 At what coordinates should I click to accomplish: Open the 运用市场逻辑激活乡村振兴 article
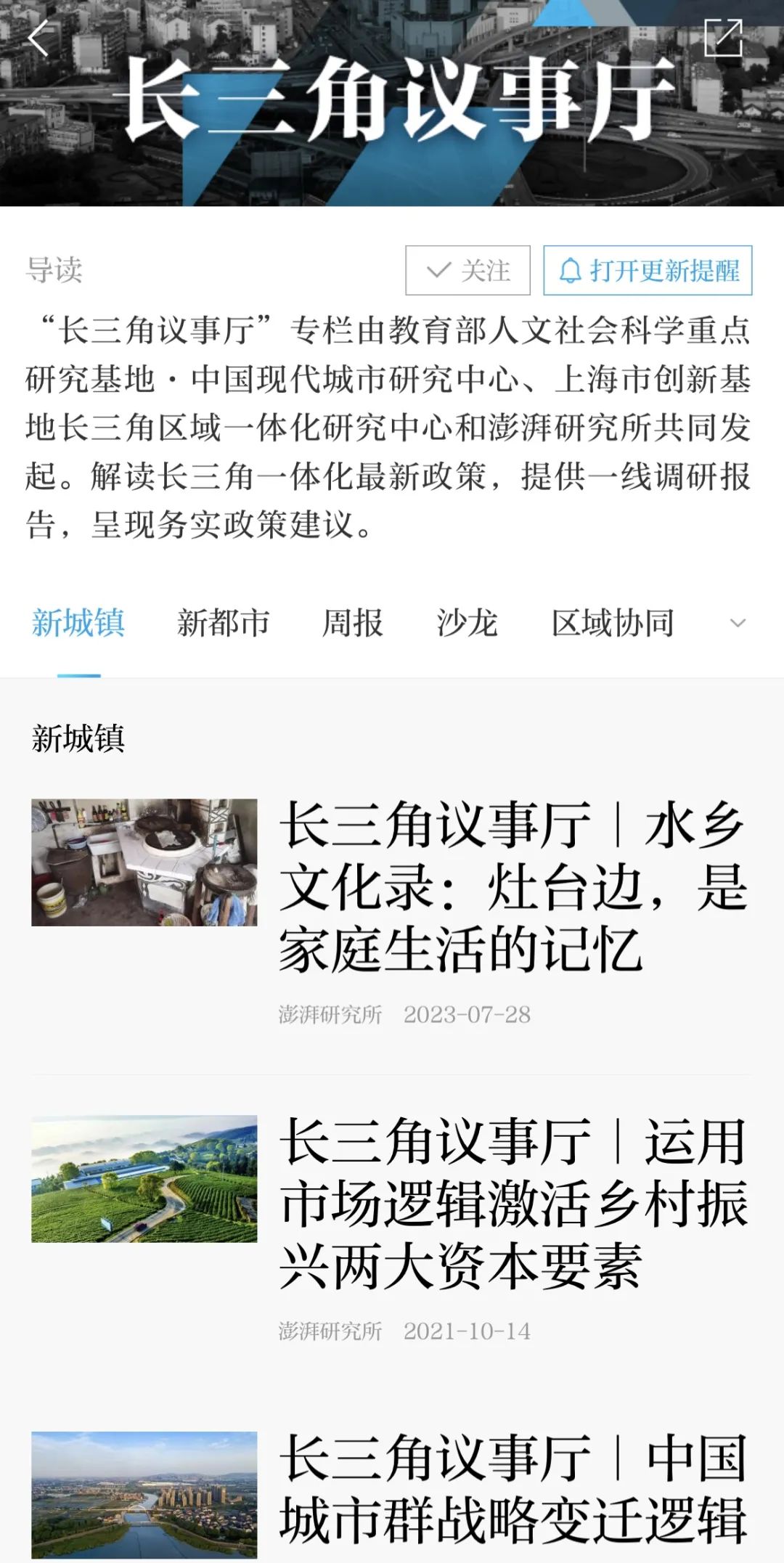[x=513, y=1203]
